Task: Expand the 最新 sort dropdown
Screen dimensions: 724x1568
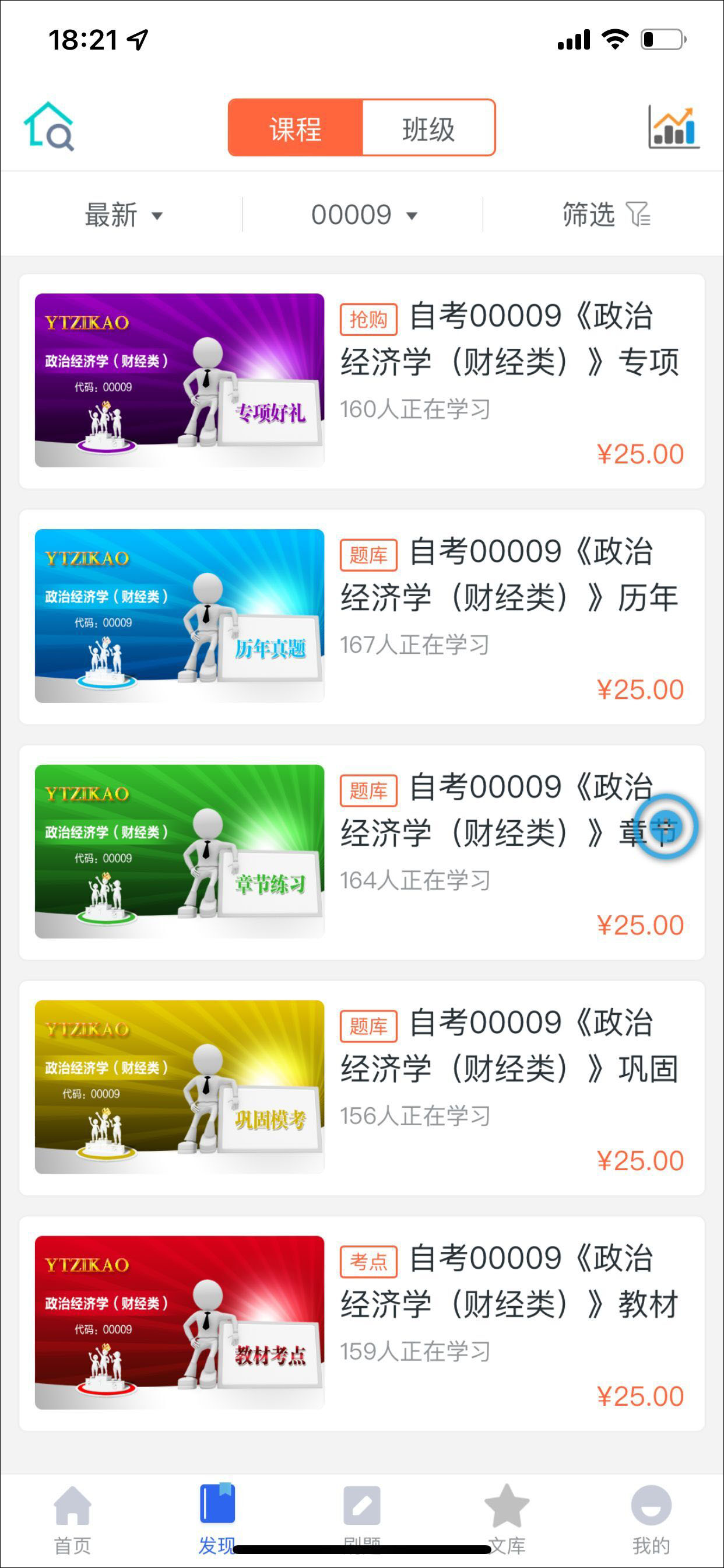Action: point(123,215)
